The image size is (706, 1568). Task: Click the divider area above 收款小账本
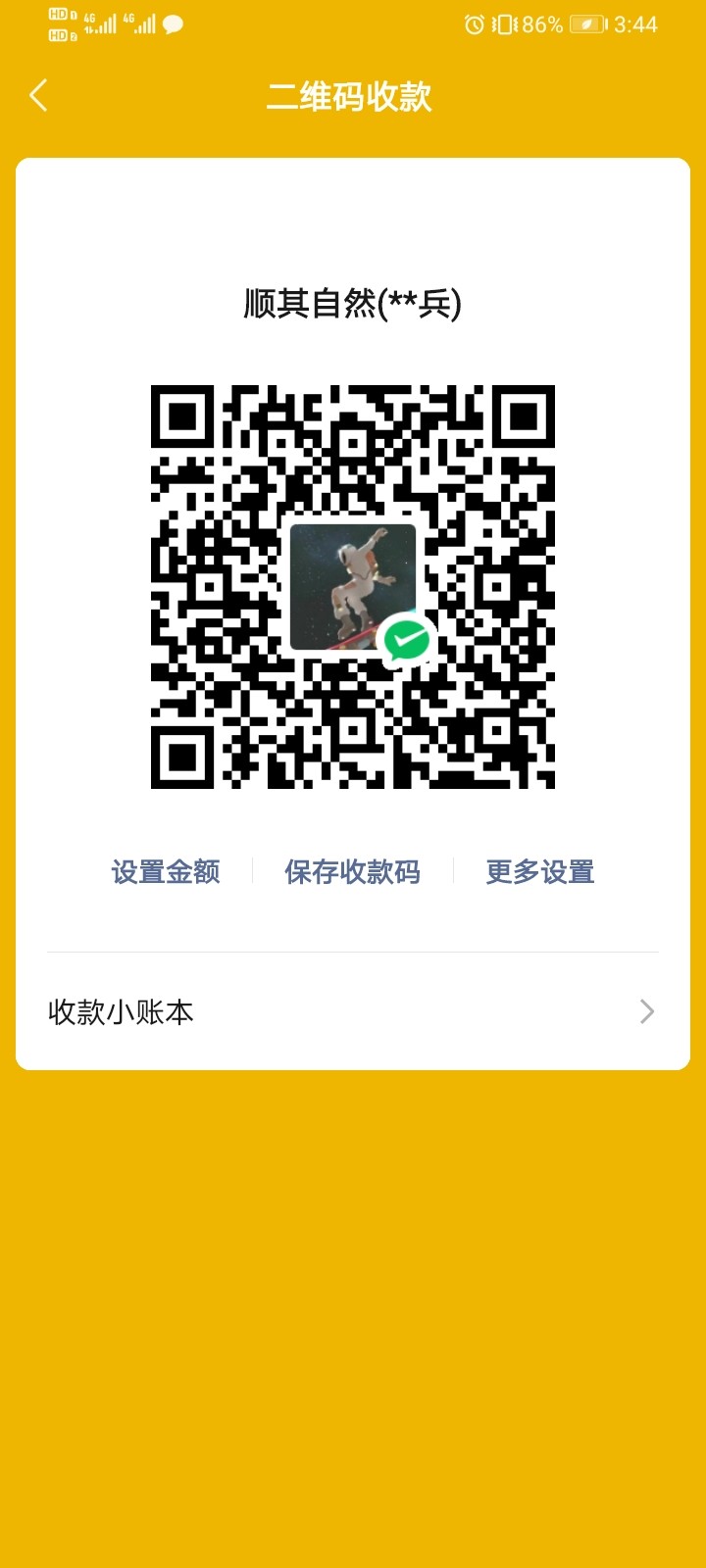point(353,949)
